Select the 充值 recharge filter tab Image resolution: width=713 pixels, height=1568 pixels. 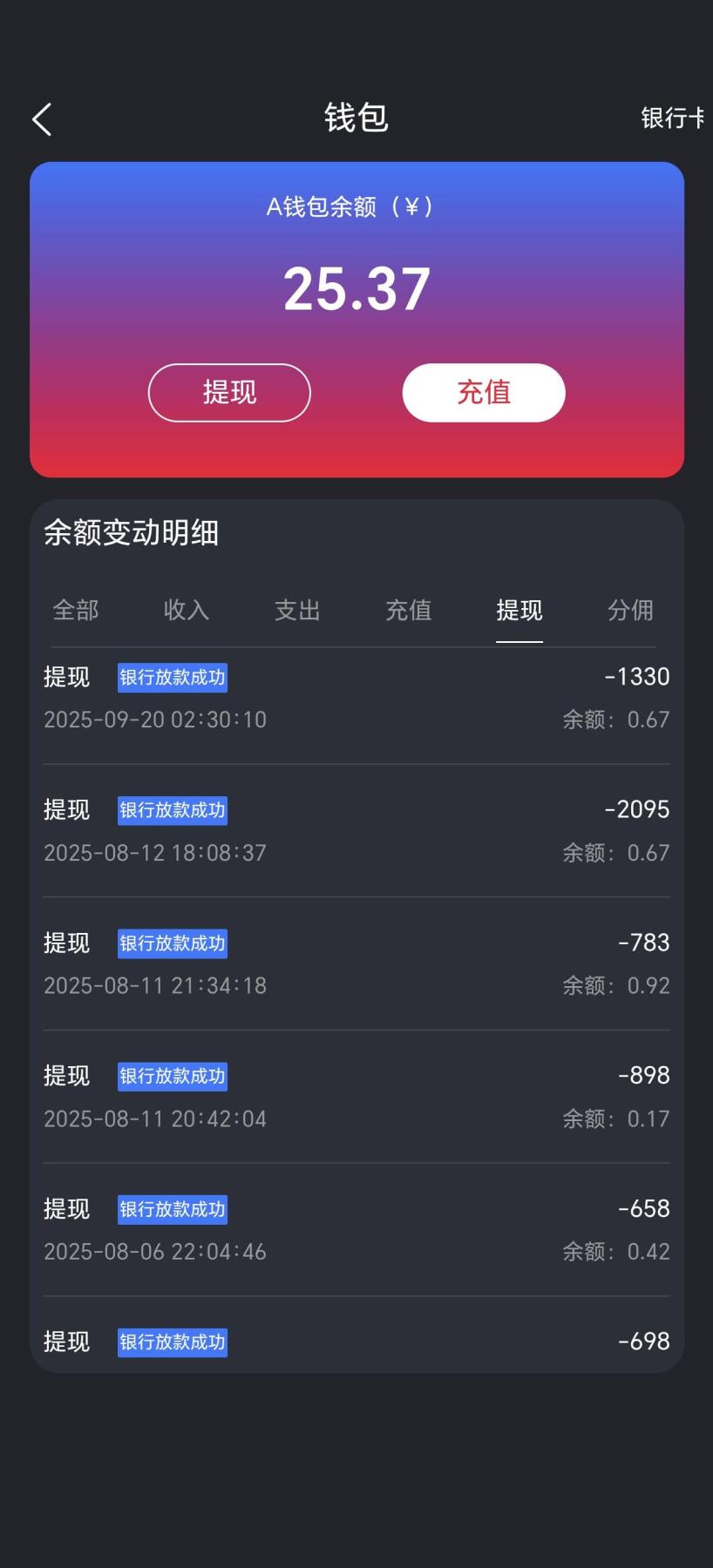tap(408, 611)
